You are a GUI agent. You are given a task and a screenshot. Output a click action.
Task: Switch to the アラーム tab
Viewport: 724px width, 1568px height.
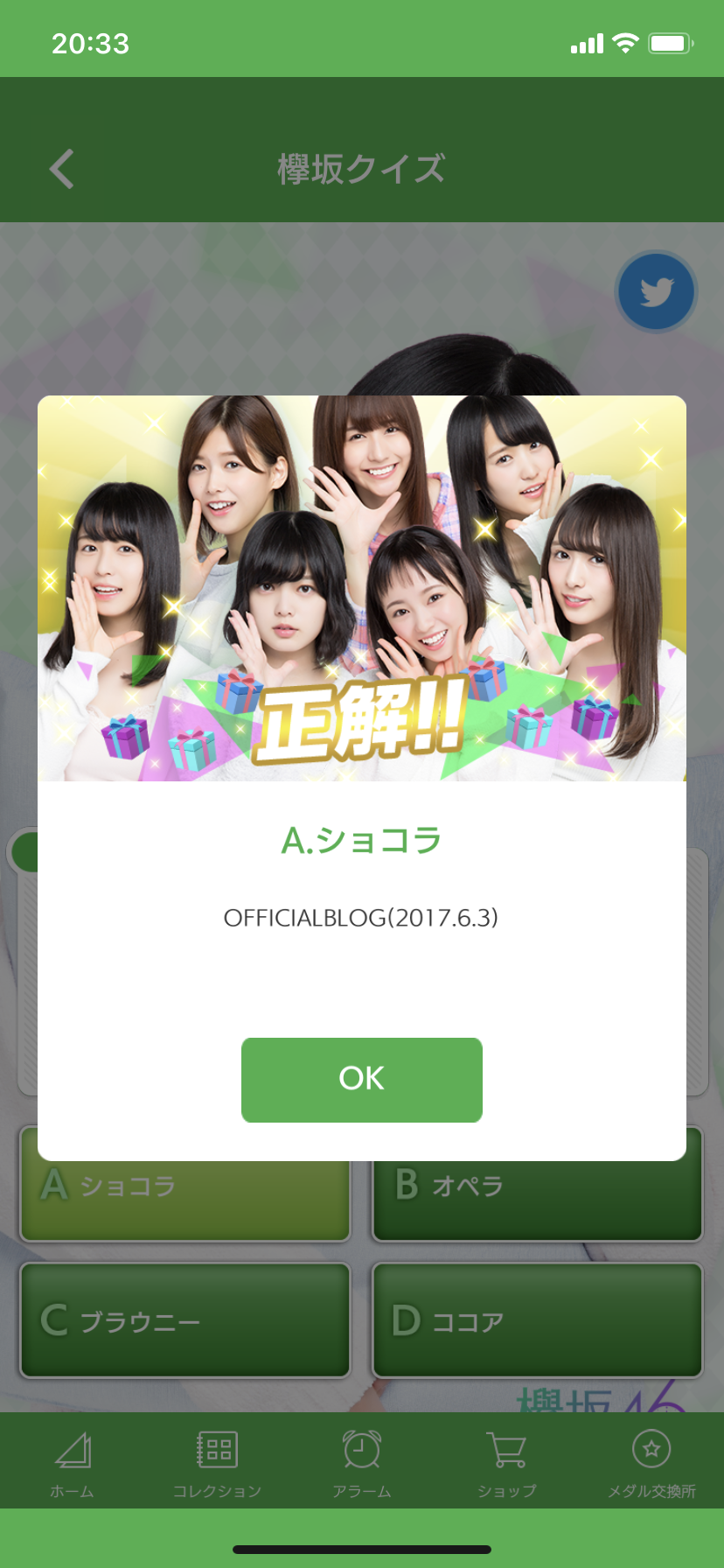click(x=362, y=1463)
